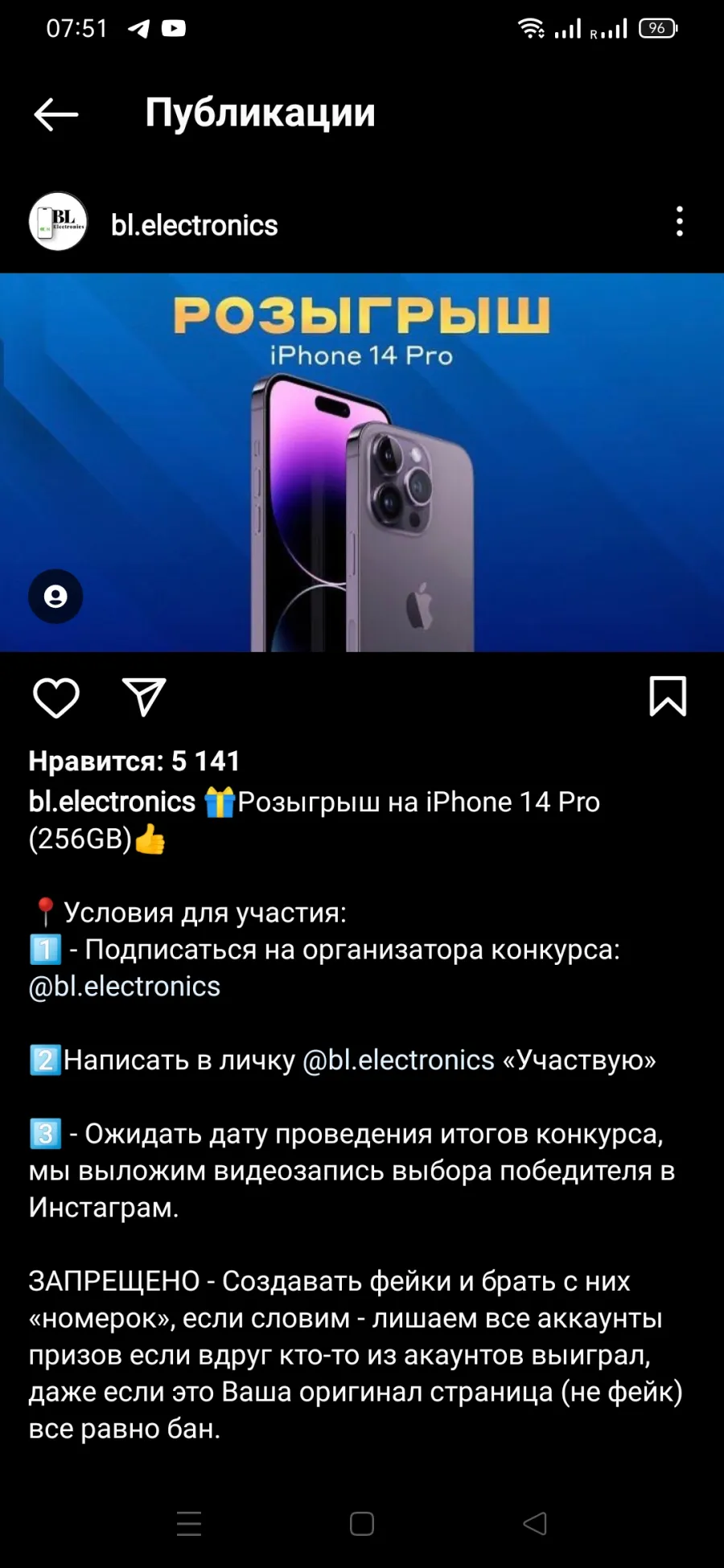Like the iPhone 14 Pro giveaway post
724x1568 pixels.
pyautogui.click(x=56, y=697)
